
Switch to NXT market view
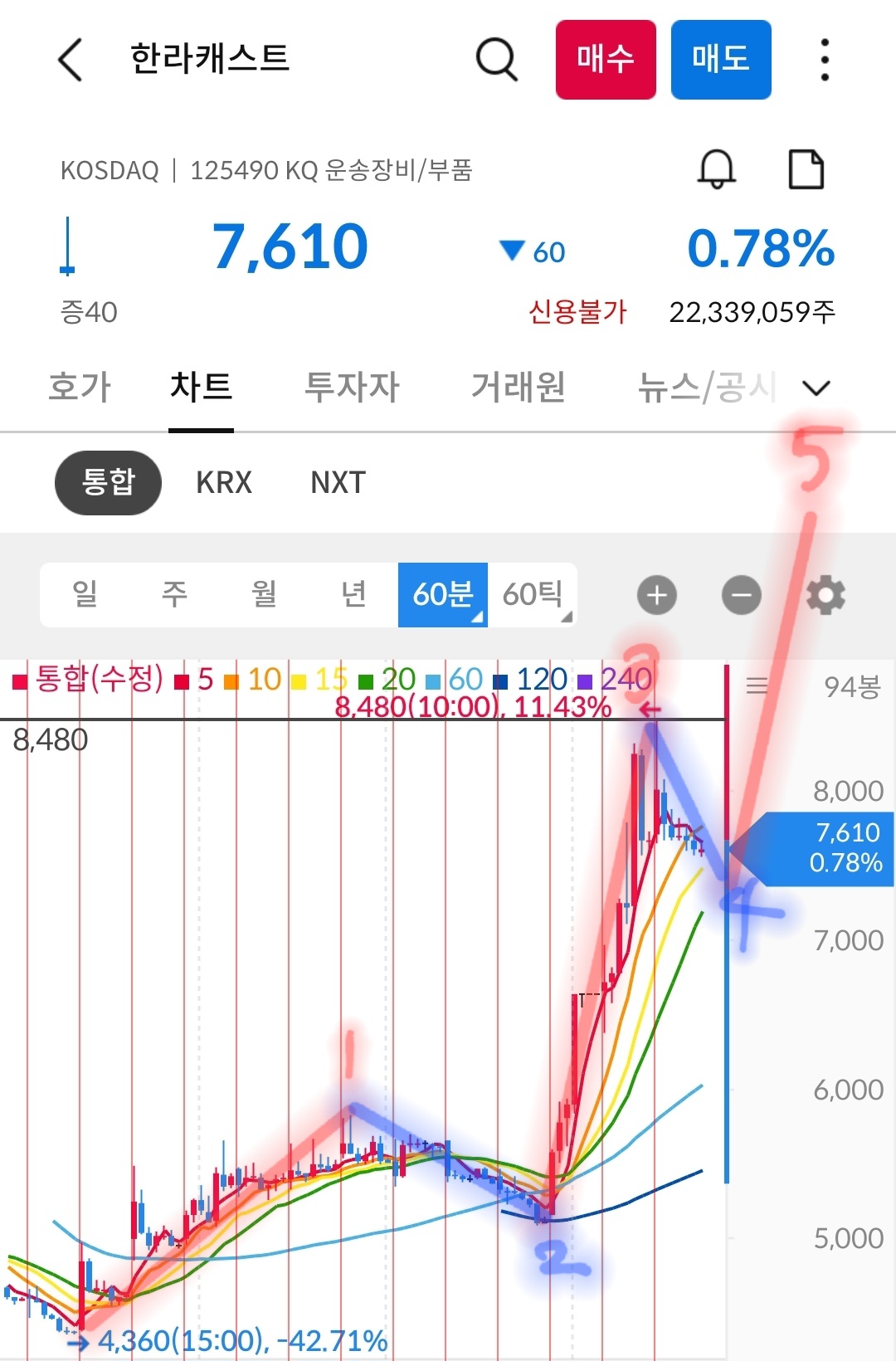point(335,482)
